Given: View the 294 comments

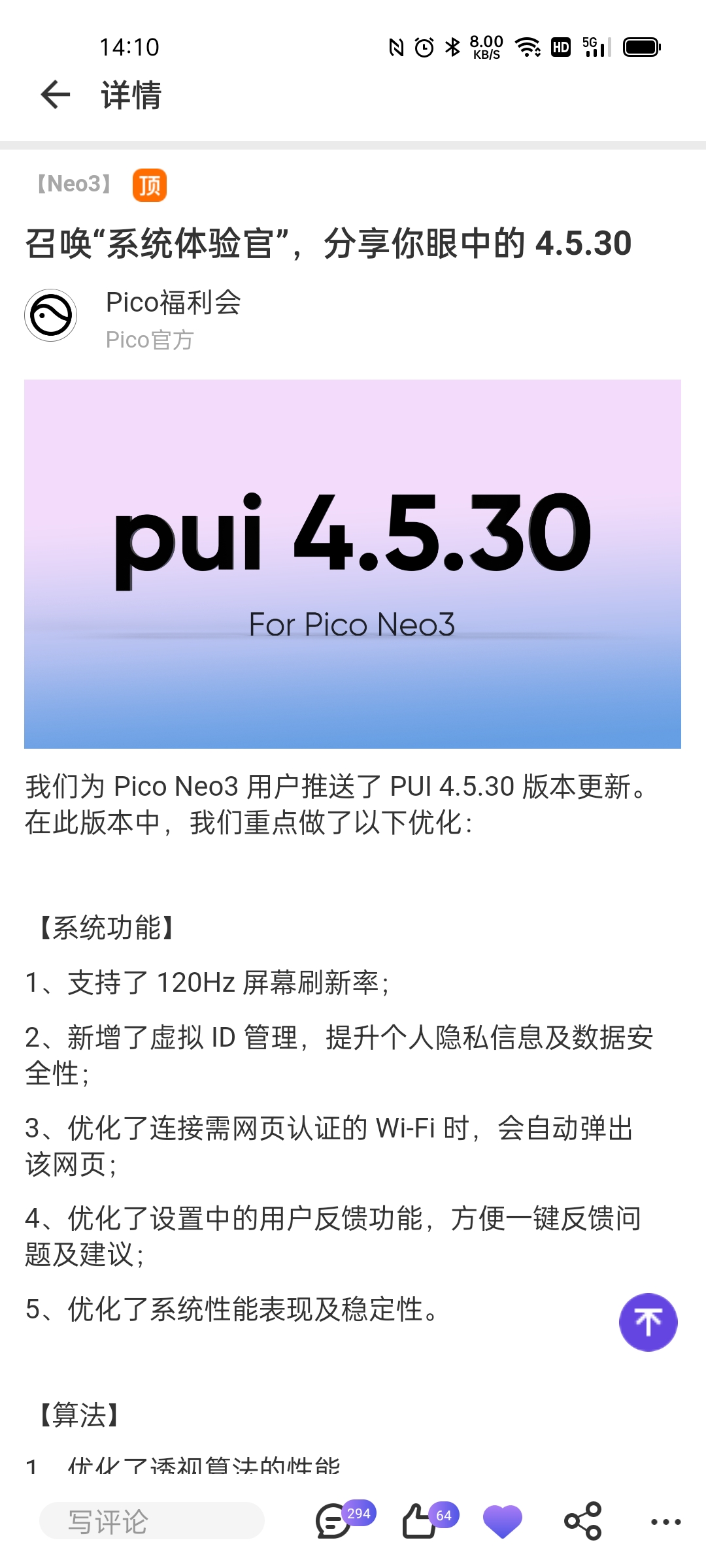Looking at the screenshot, I should 335,1521.
